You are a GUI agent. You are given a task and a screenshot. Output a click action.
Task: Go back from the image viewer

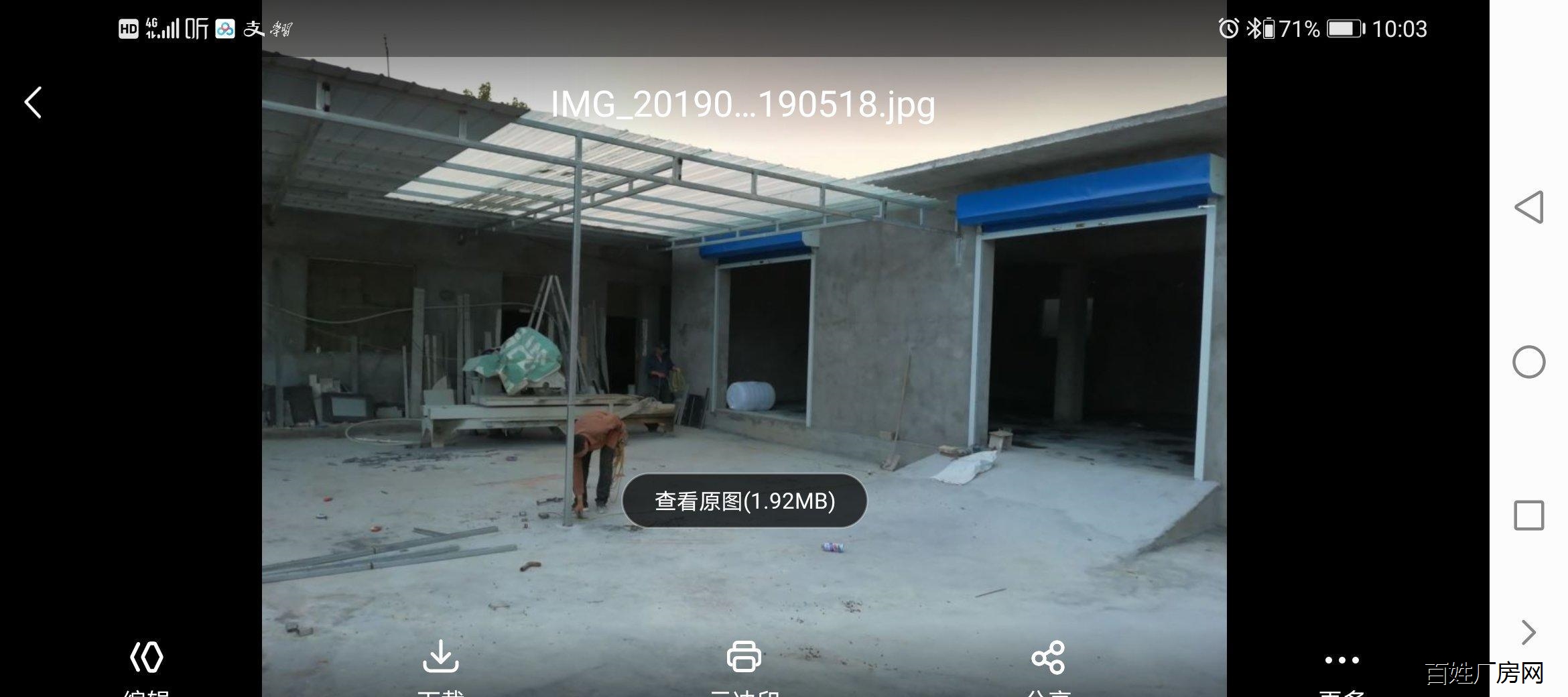(34, 103)
